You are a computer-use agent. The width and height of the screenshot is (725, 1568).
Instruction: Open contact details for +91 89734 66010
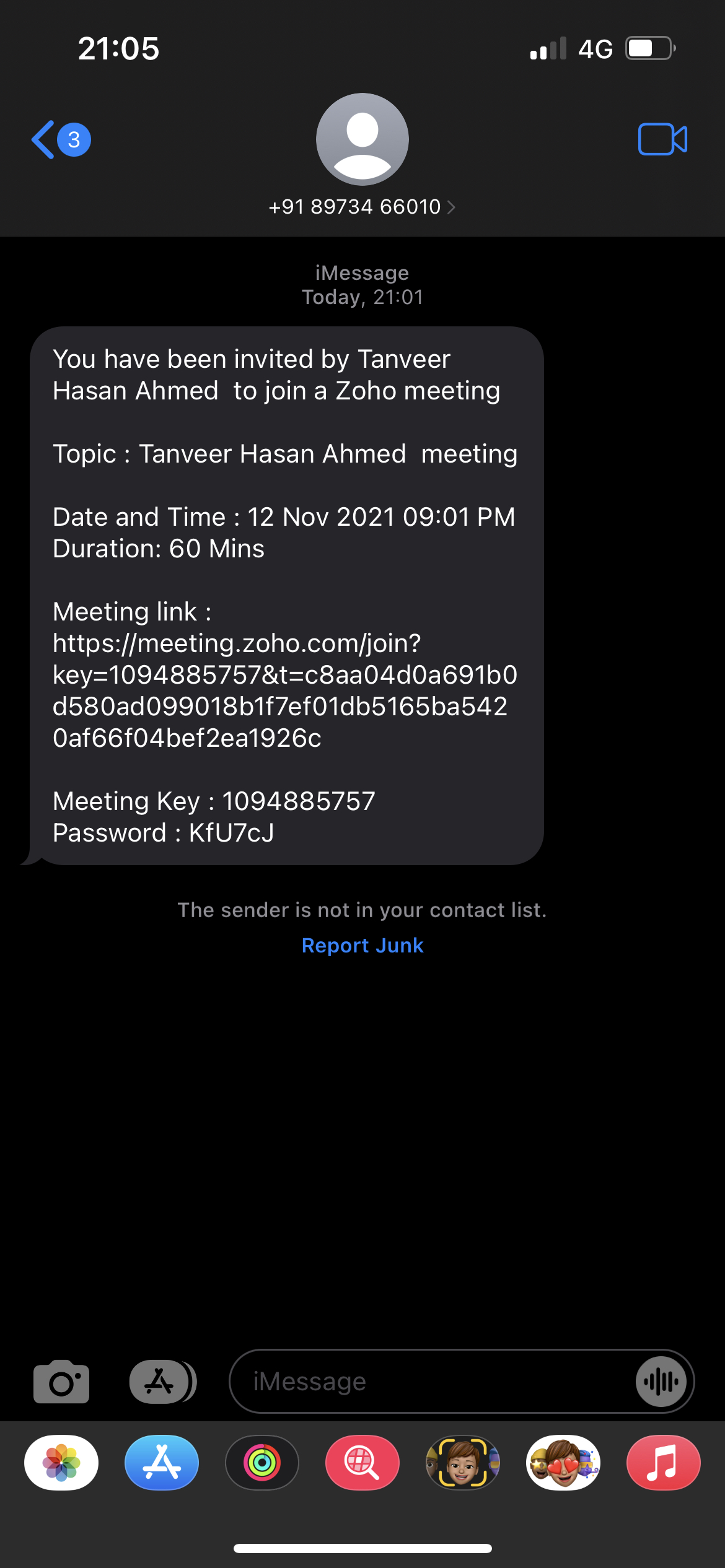click(x=362, y=206)
